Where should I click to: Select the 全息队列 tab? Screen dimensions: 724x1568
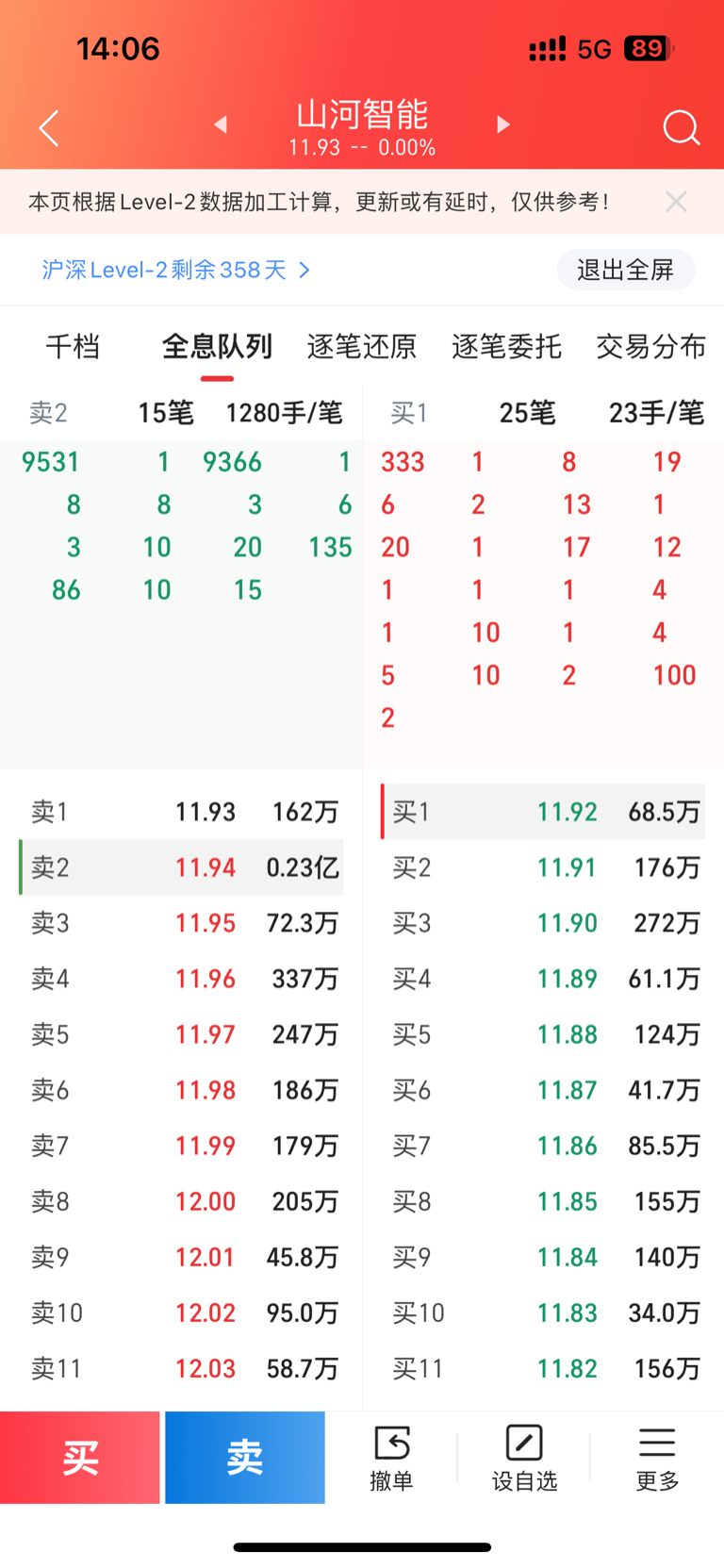pyautogui.click(x=217, y=346)
